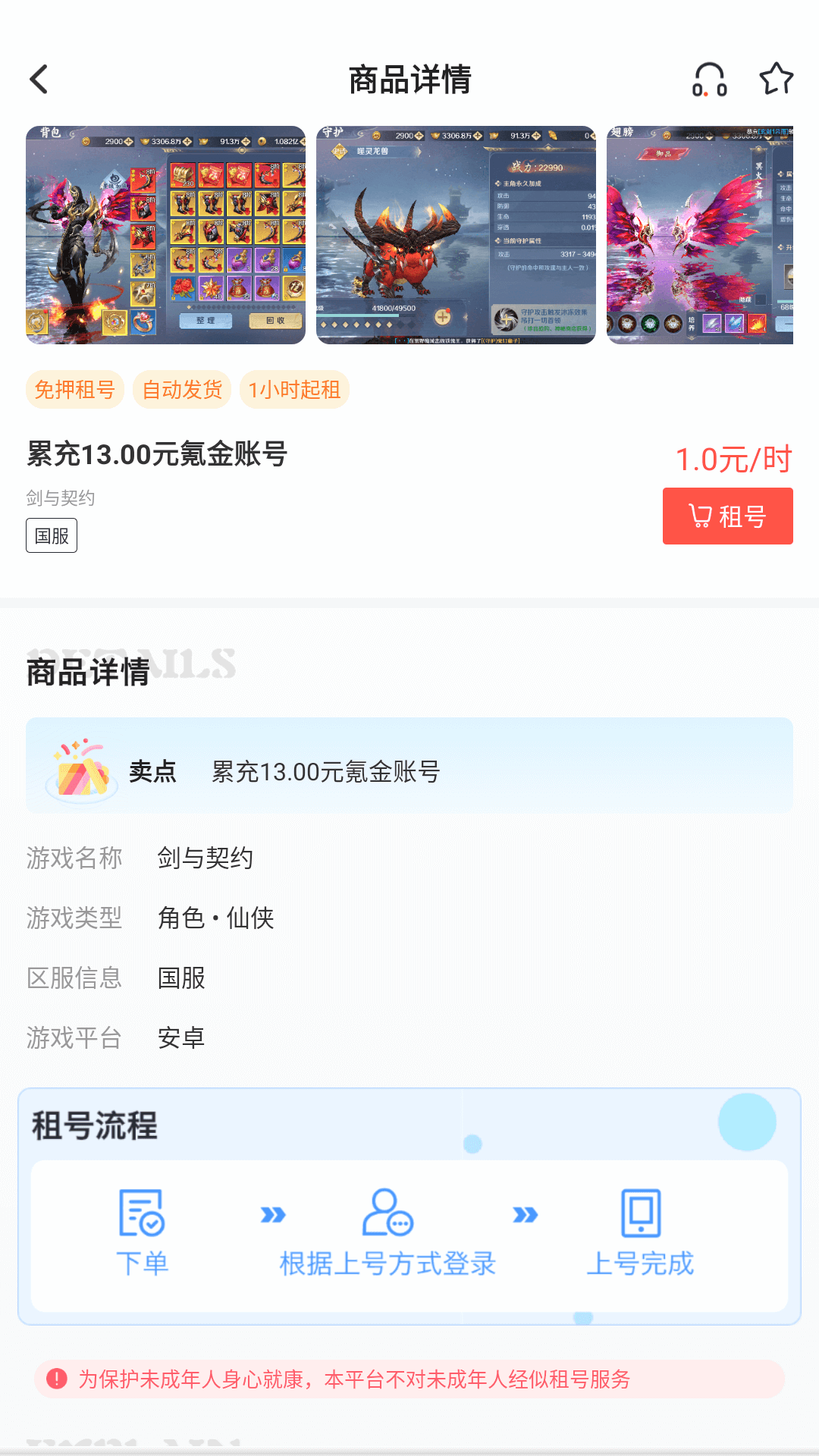Favorite this account with the star
The image size is (819, 1456).
click(776, 79)
